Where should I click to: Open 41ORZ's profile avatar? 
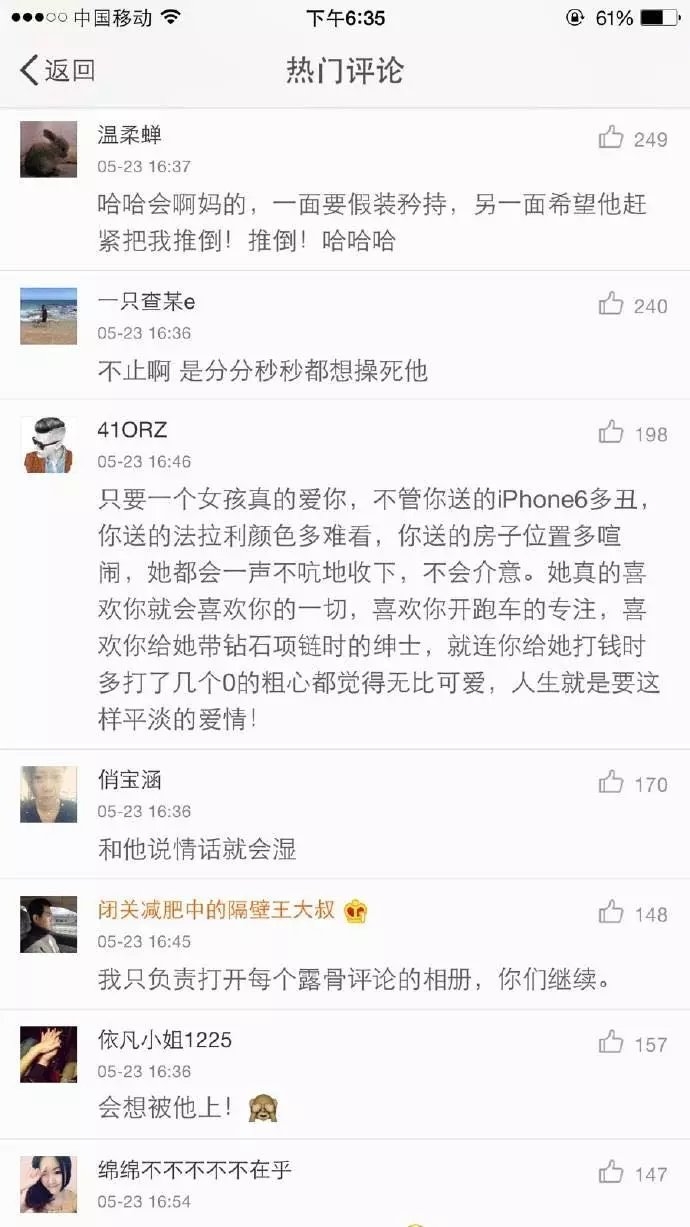pos(48,444)
